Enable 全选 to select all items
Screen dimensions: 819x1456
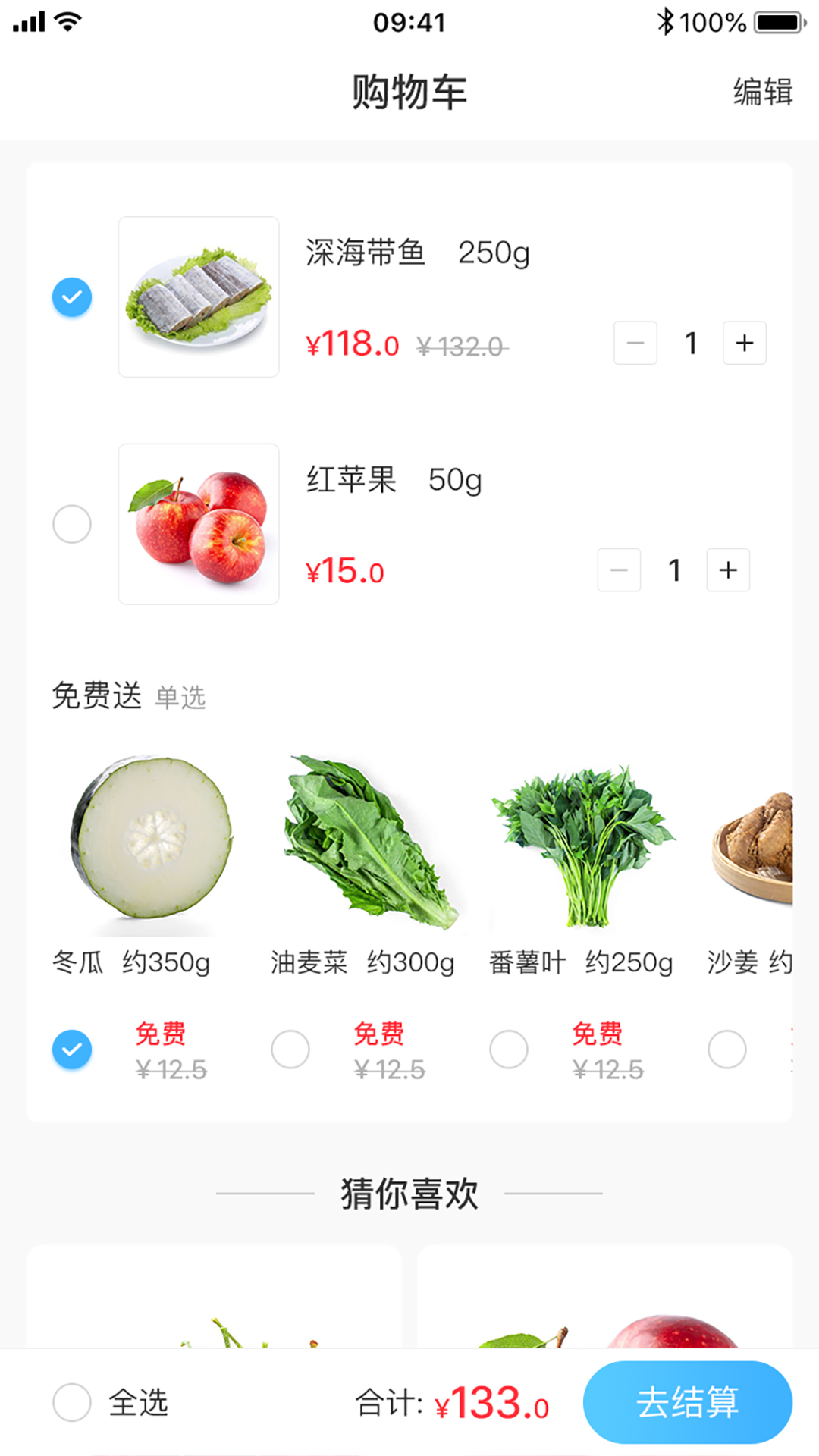(72, 1402)
